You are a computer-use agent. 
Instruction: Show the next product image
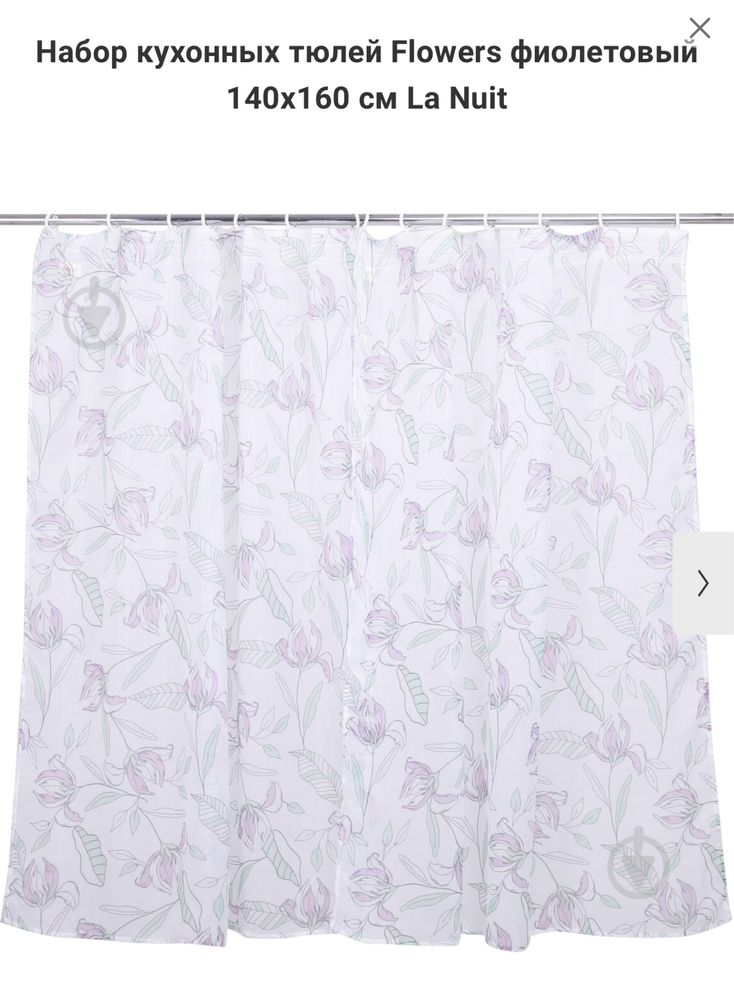704,583
